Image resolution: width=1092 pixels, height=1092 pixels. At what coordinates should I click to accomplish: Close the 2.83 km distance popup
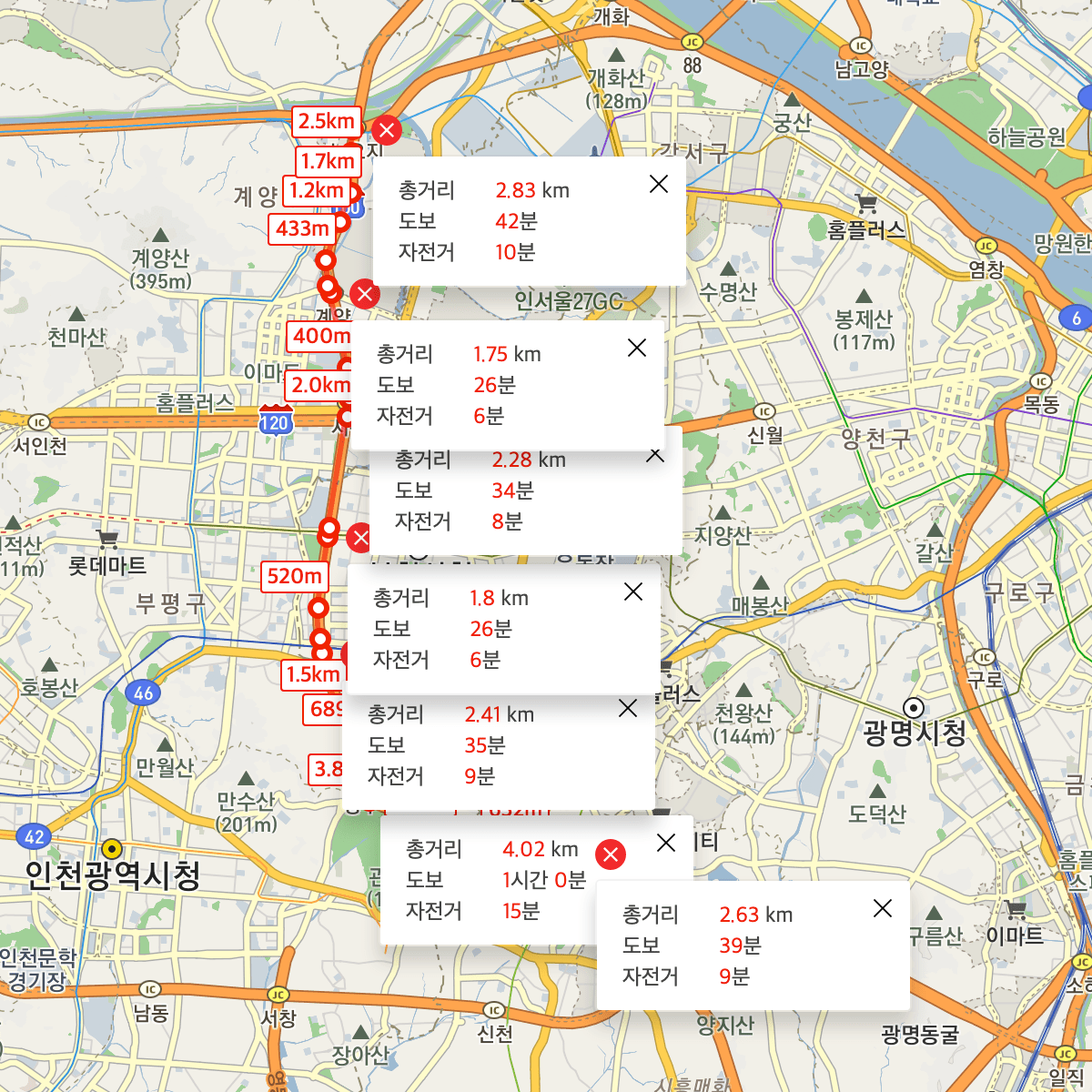(x=659, y=184)
